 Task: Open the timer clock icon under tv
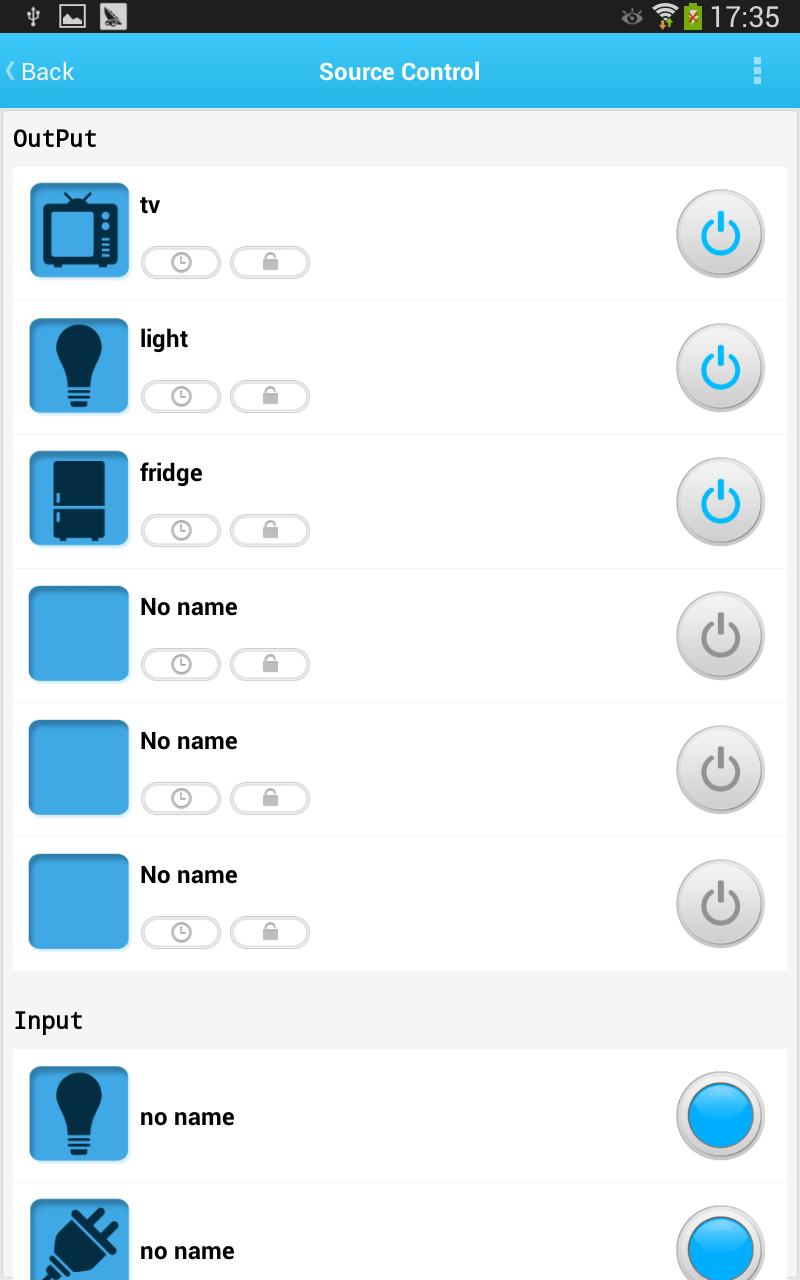181,262
